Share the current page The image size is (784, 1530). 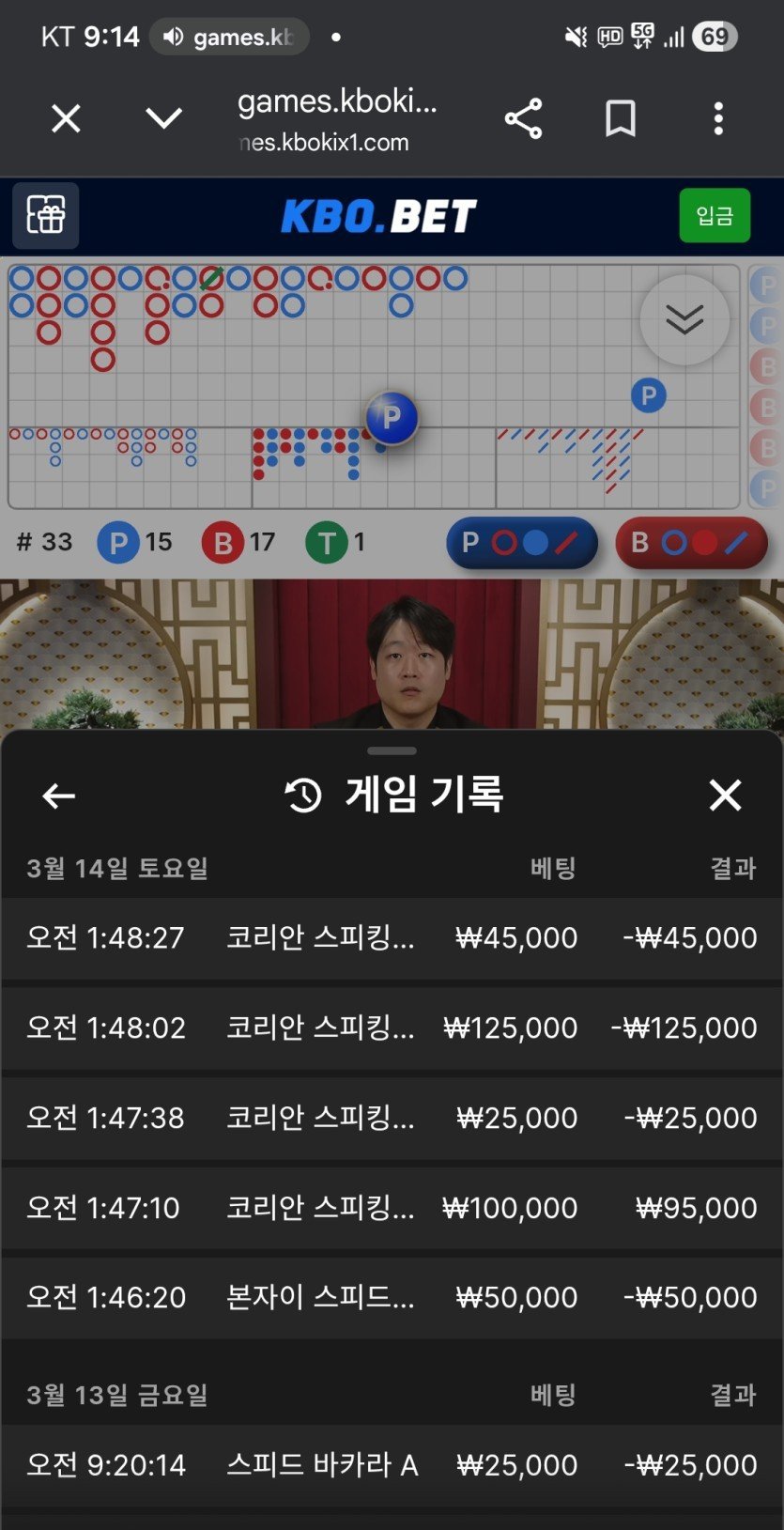pyautogui.click(x=523, y=119)
